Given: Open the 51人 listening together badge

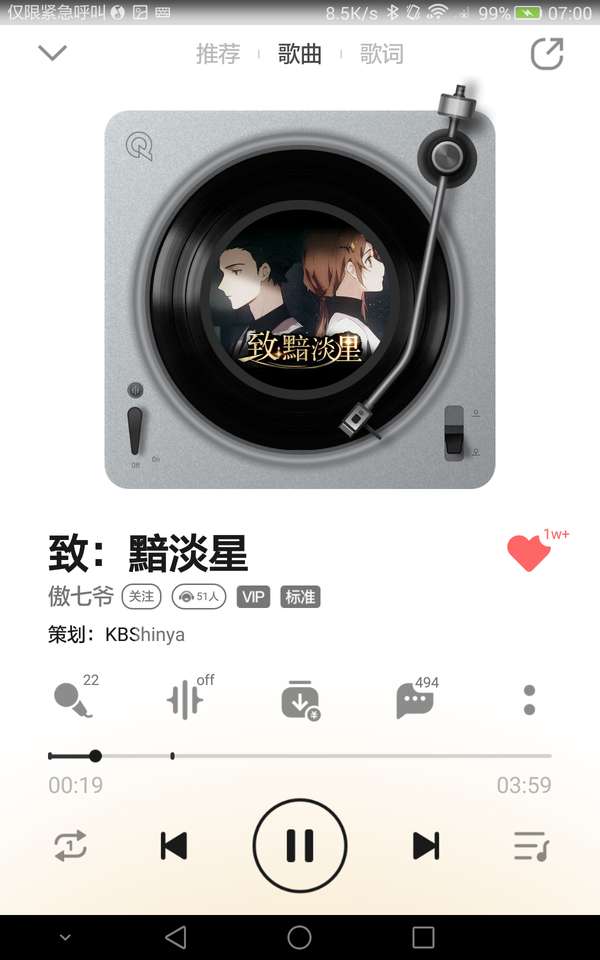Looking at the screenshot, I should coord(198,597).
